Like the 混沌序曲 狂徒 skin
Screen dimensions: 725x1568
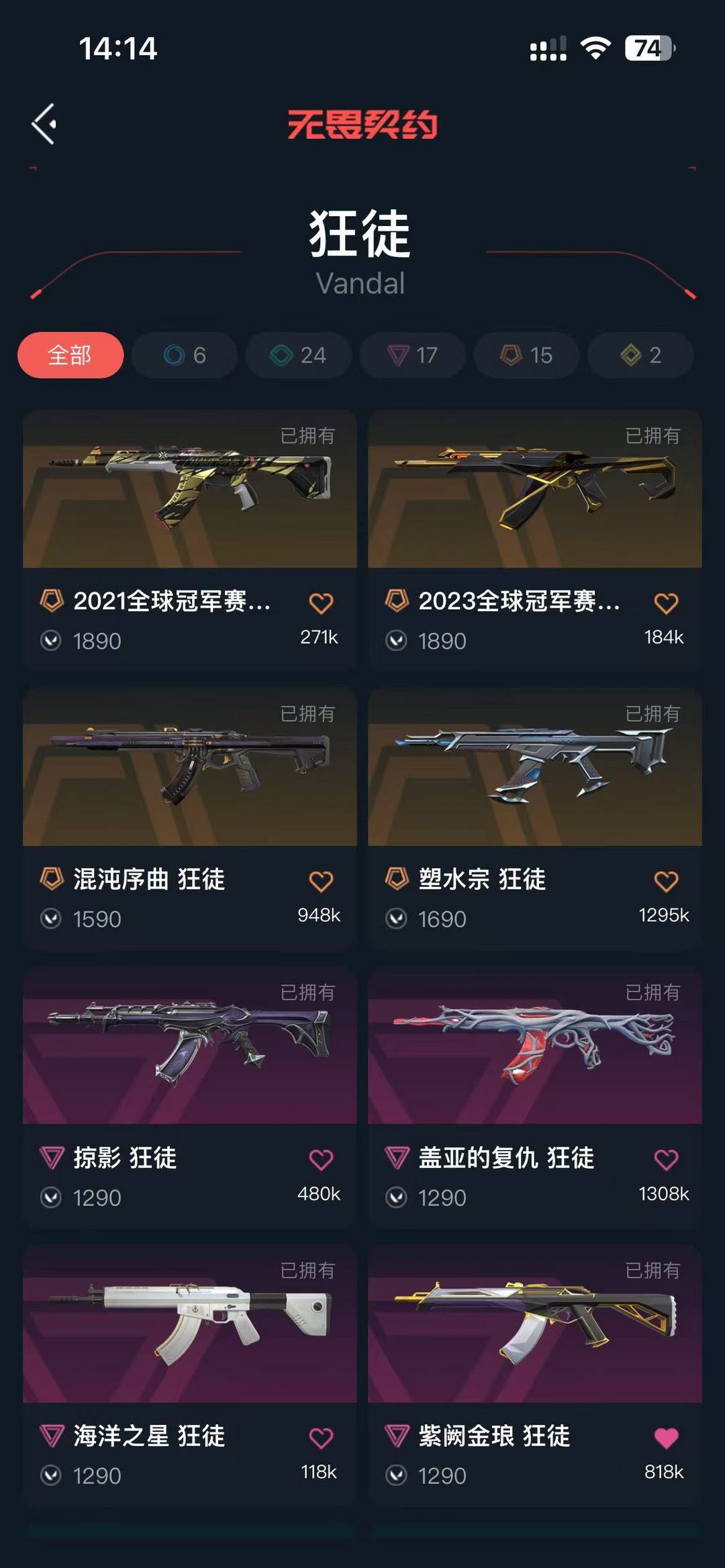click(x=321, y=881)
